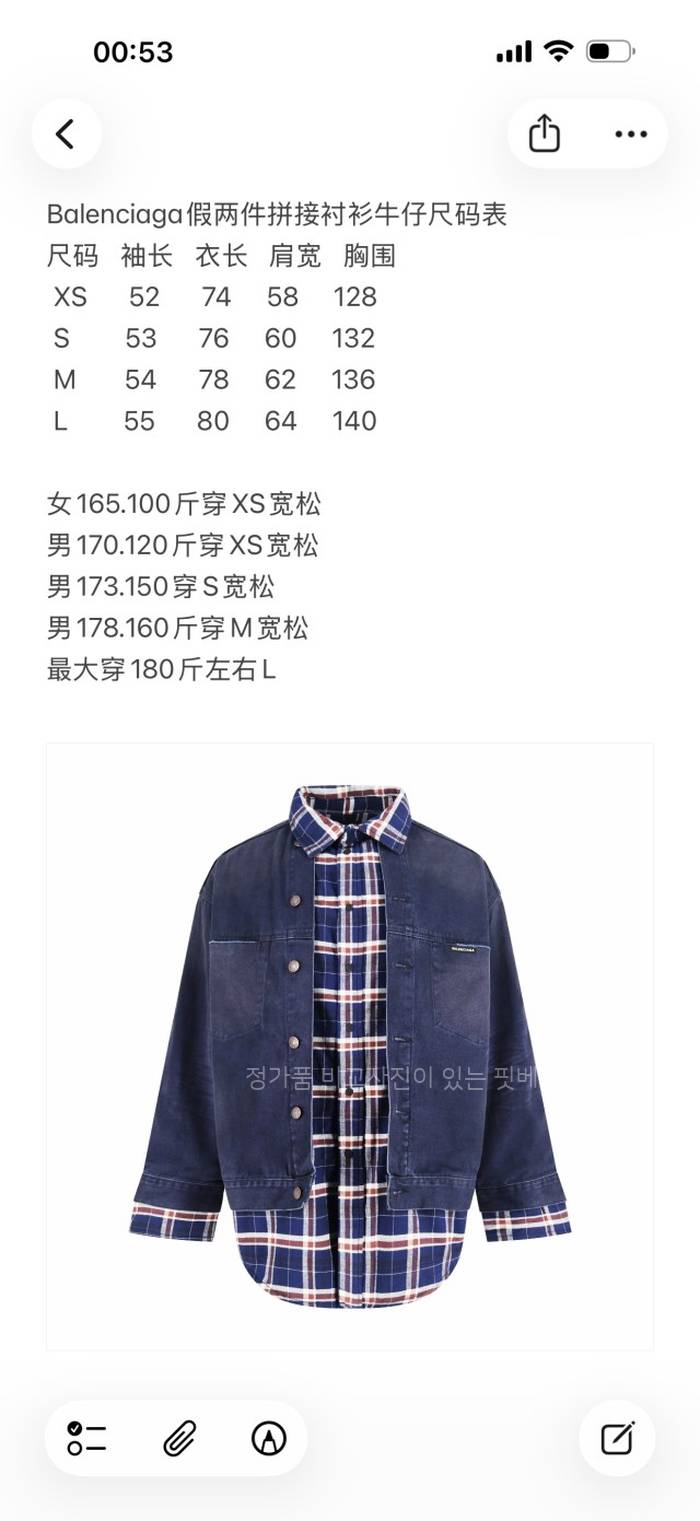Viewport: 700px width, 1521px height.
Task: Share this note
Action: point(544,134)
